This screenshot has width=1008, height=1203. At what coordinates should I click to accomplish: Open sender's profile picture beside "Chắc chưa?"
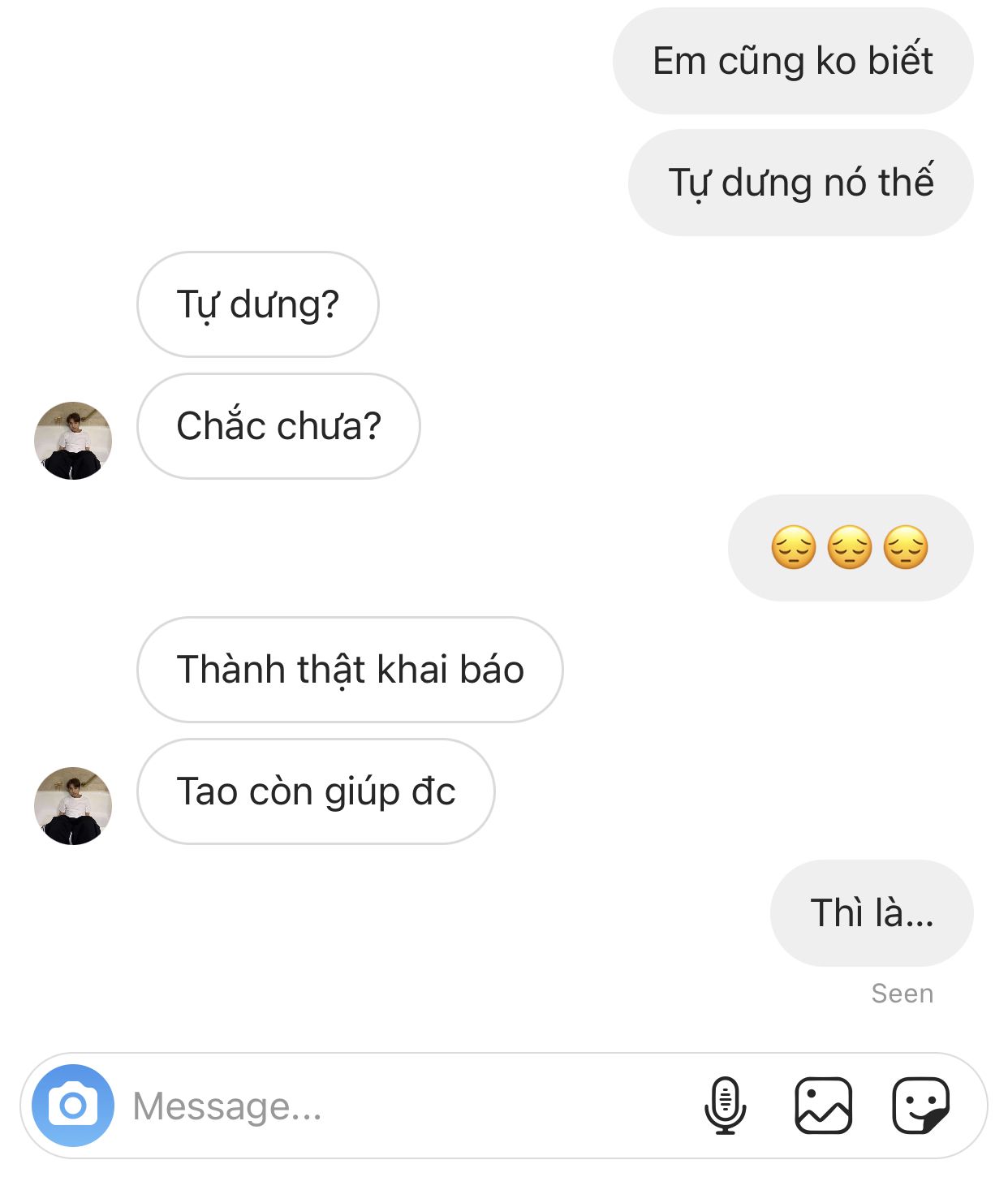pos(73,440)
